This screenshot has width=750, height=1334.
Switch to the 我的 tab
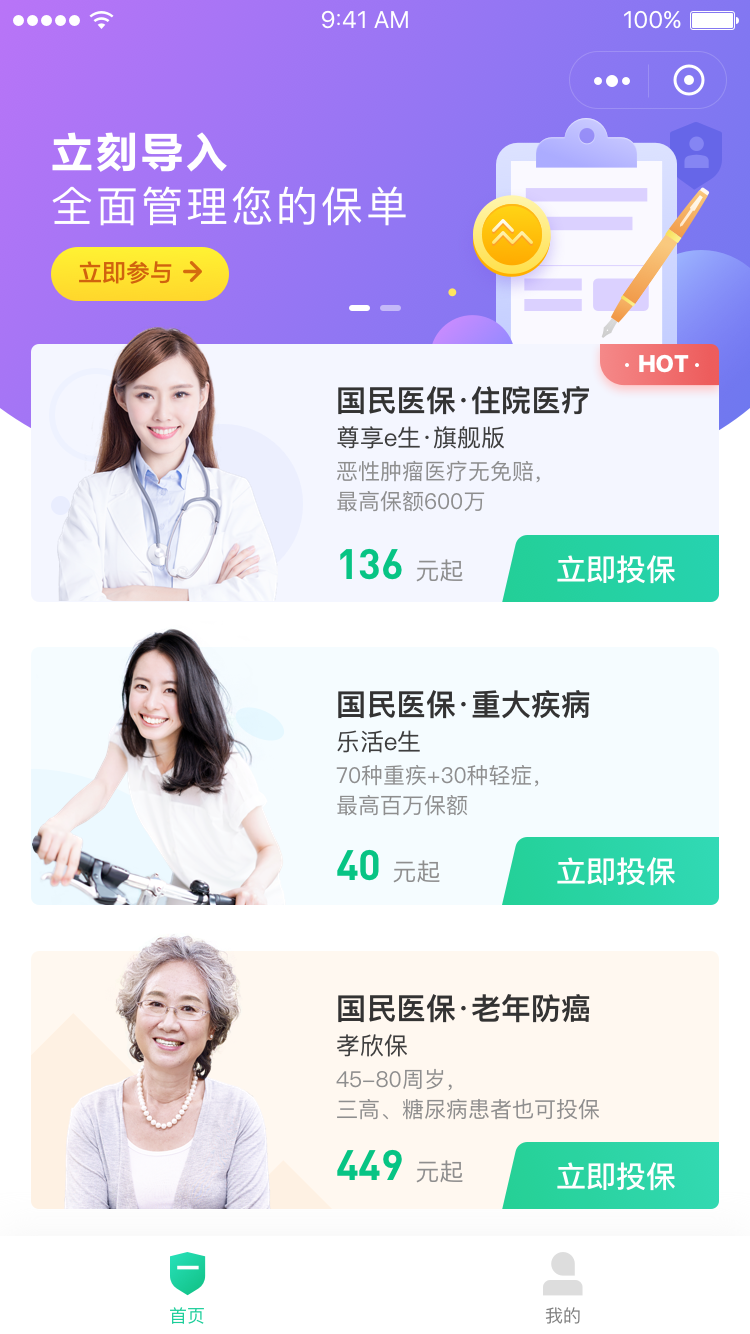[x=562, y=1288]
